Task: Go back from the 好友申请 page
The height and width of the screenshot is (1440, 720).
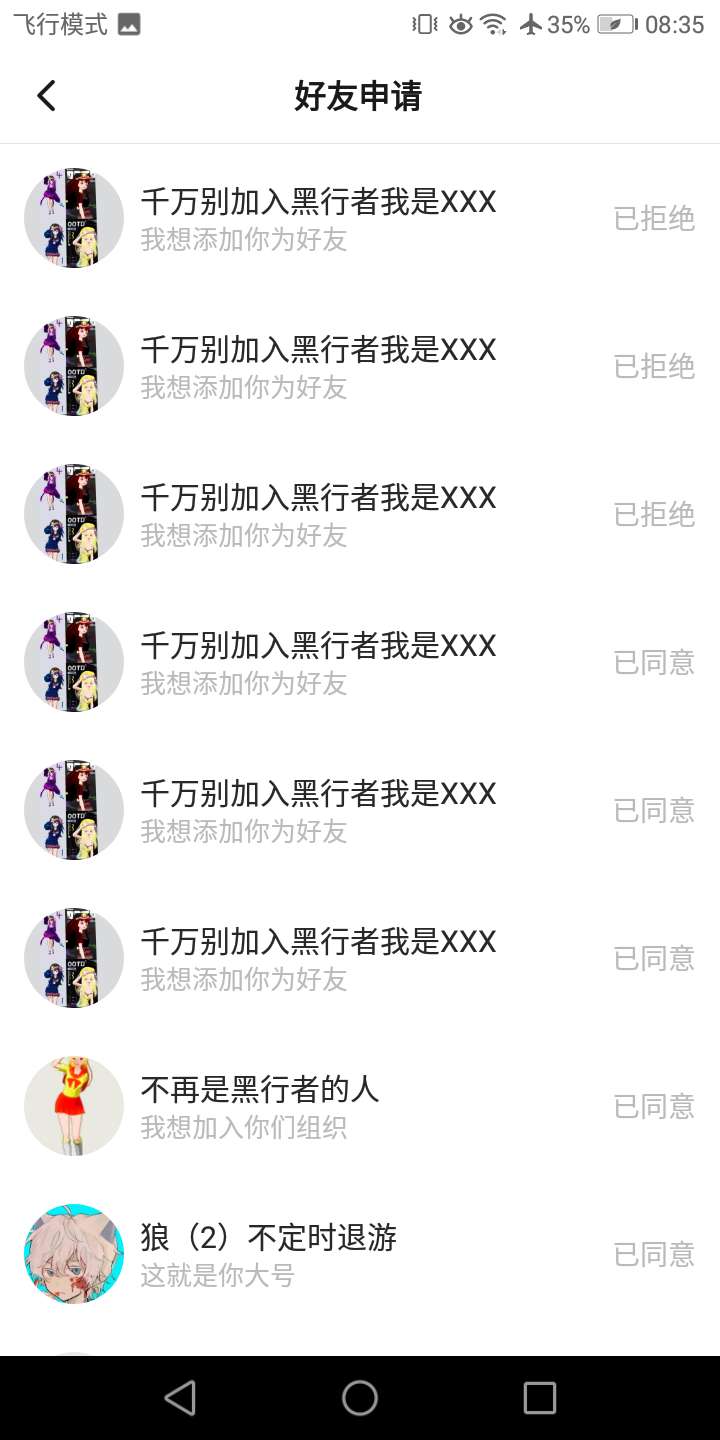Action: point(46,96)
